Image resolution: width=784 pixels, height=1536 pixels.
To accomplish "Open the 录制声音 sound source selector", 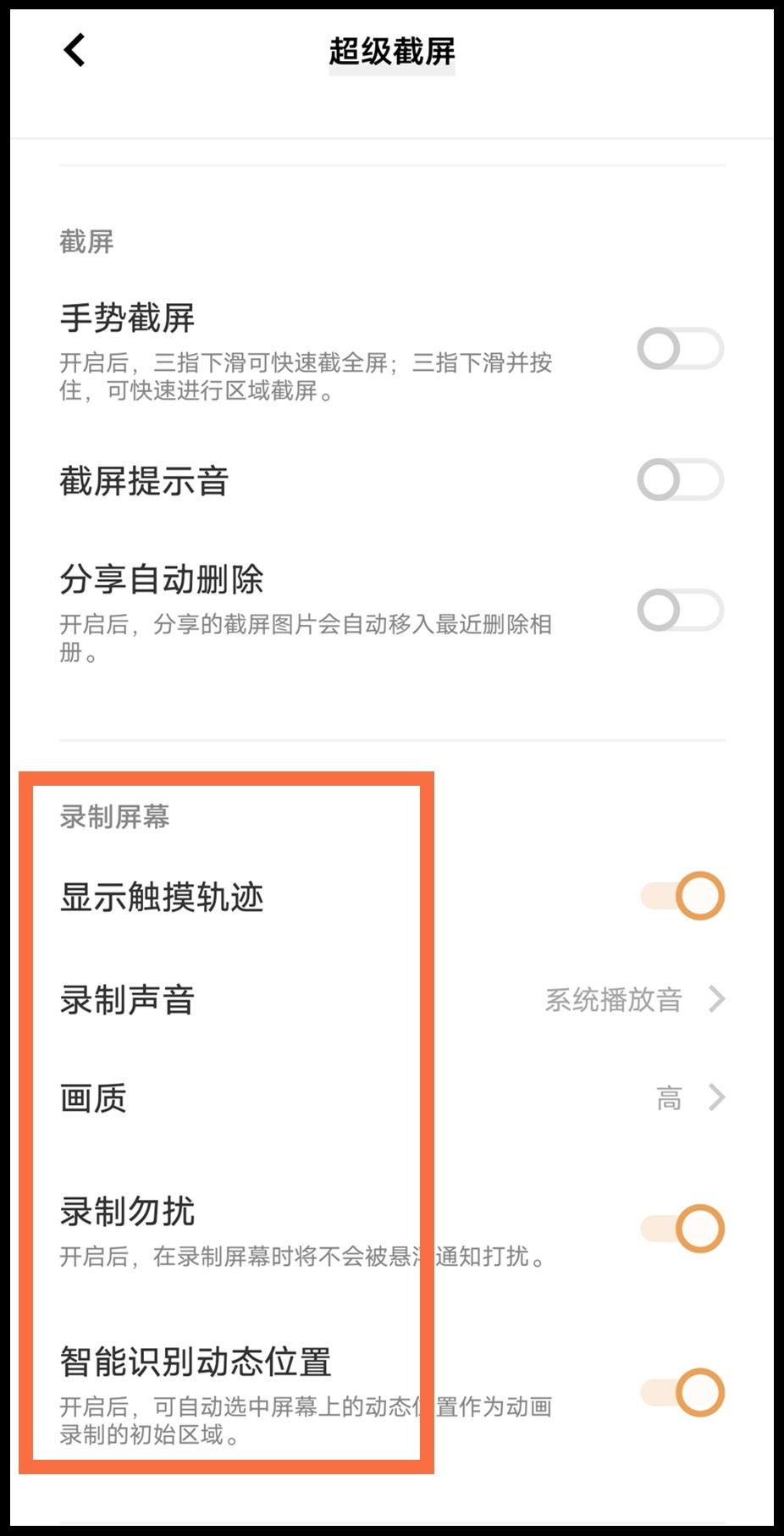I will coord(392,1001).
